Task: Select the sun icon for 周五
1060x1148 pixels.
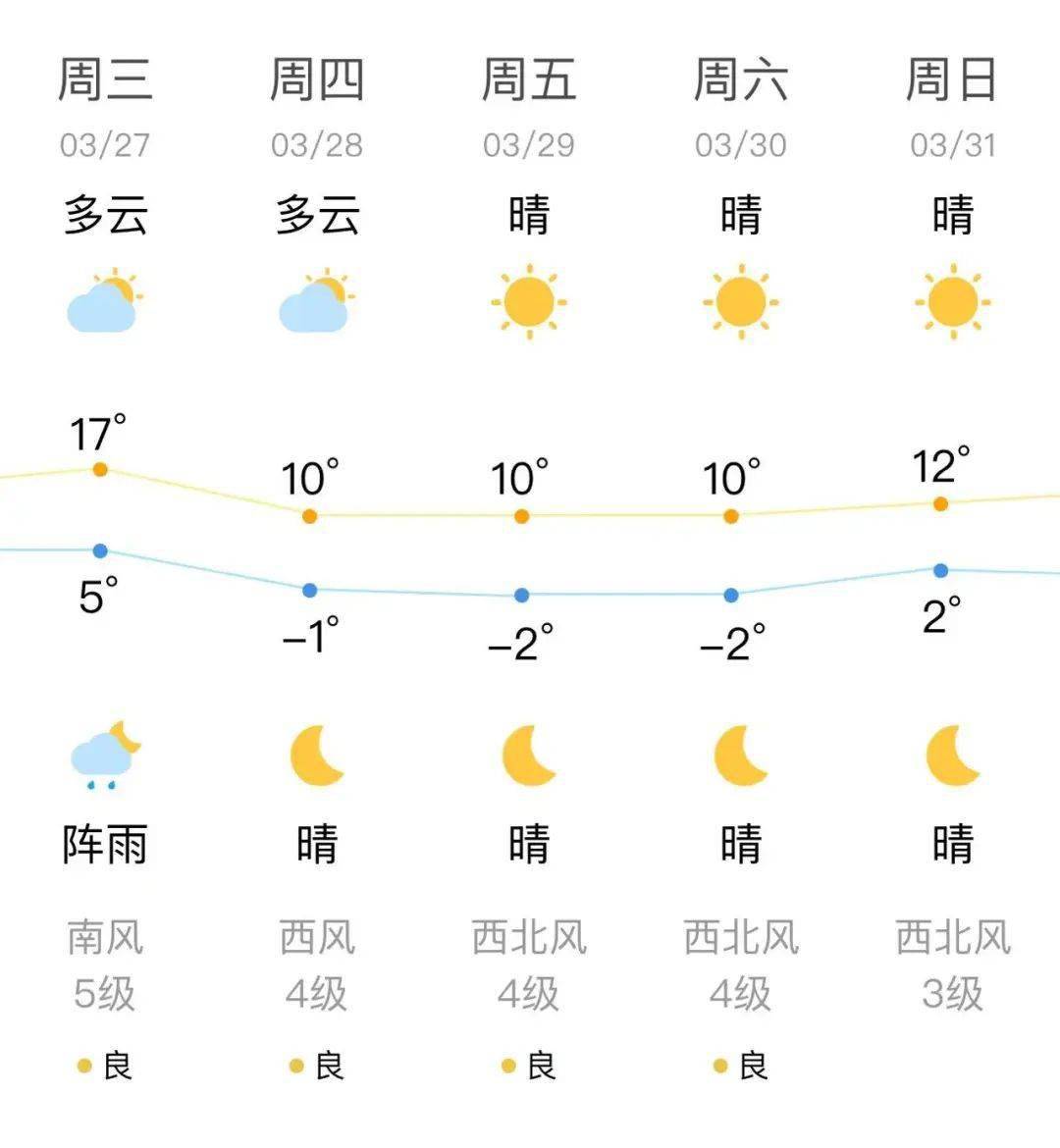Action: [x=528, y=302]
